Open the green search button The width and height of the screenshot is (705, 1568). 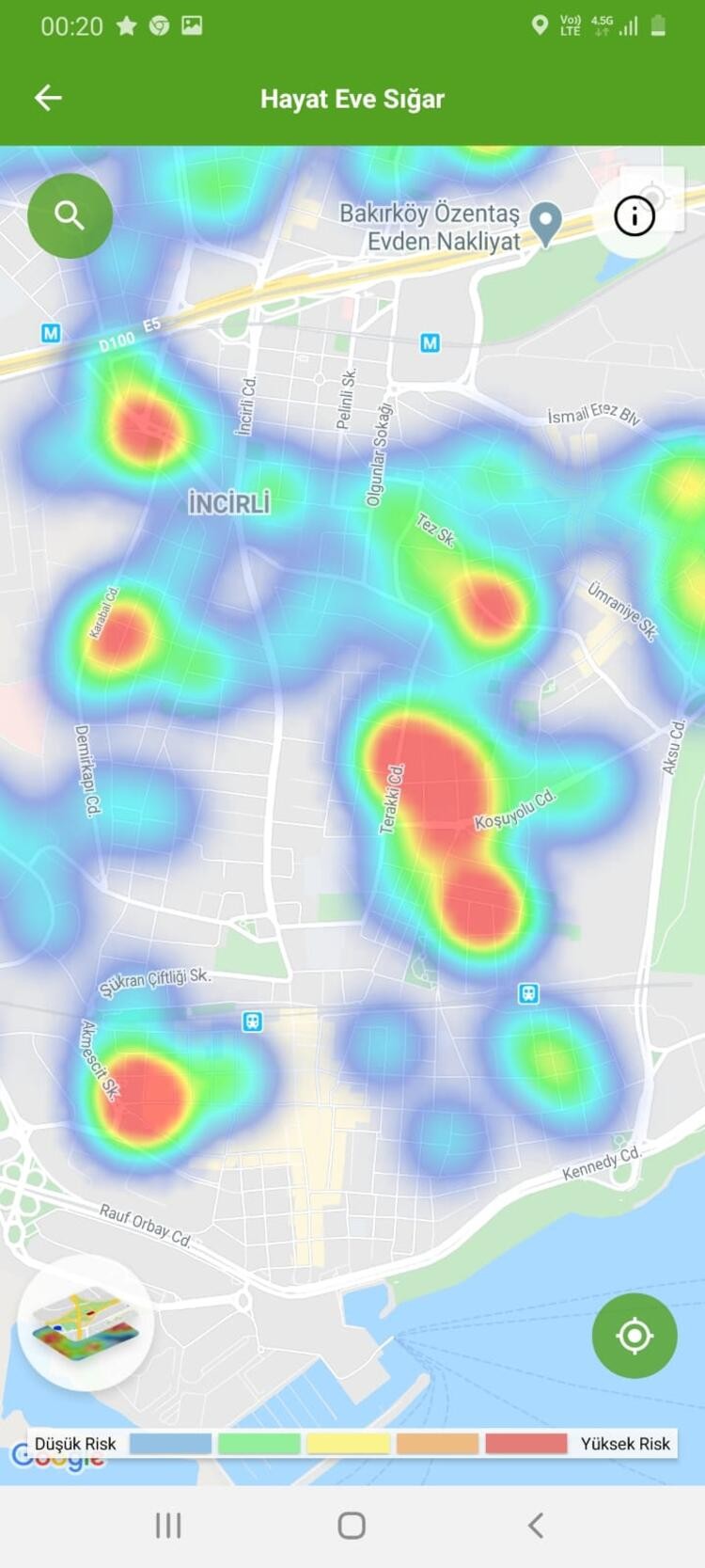(x=70, y=215)
